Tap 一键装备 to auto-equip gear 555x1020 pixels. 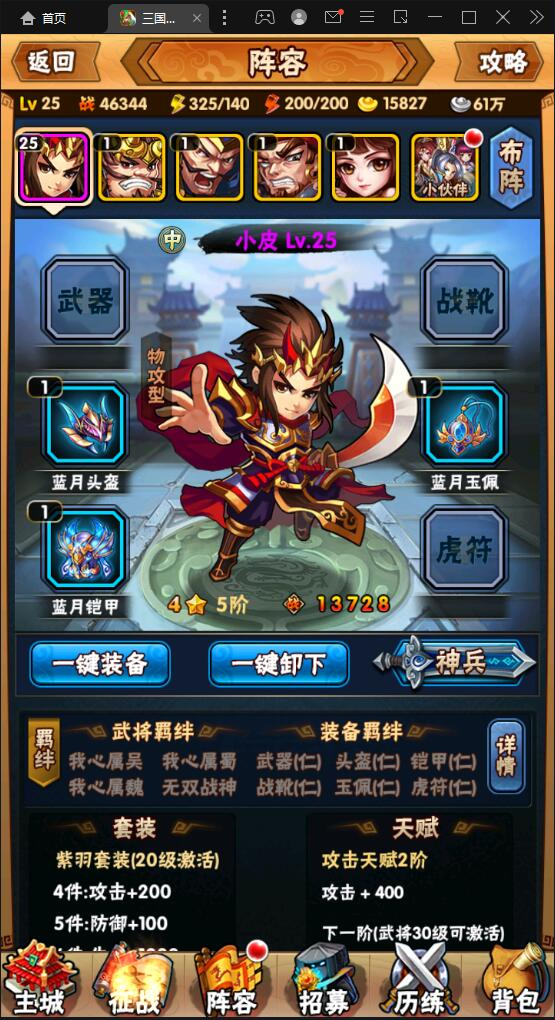pos(100,664)
